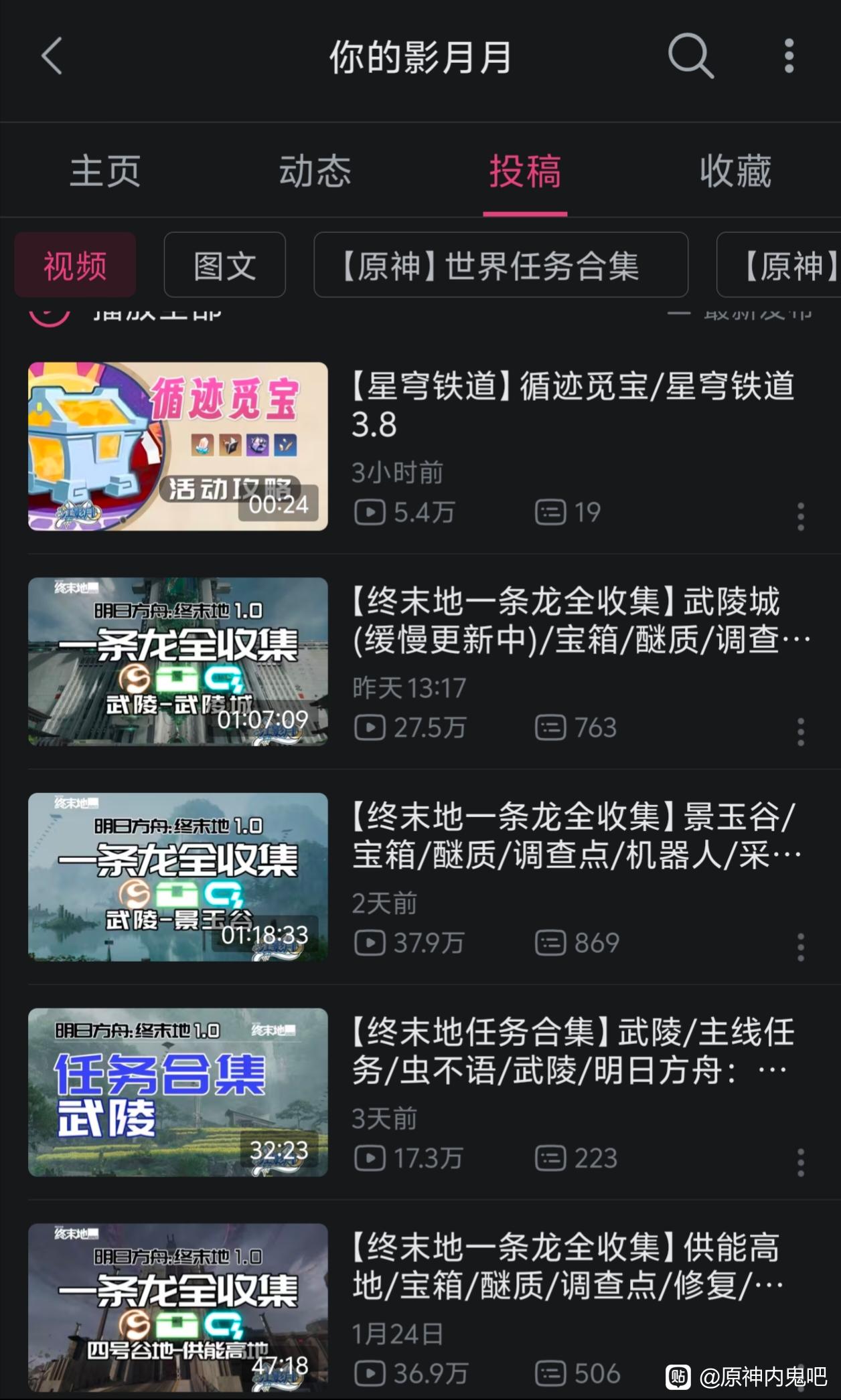Open the 供能高地 全收集 video
The width and height of the screenshot is (841, 1400).
pyautogui.click(x=178, y=1308)
